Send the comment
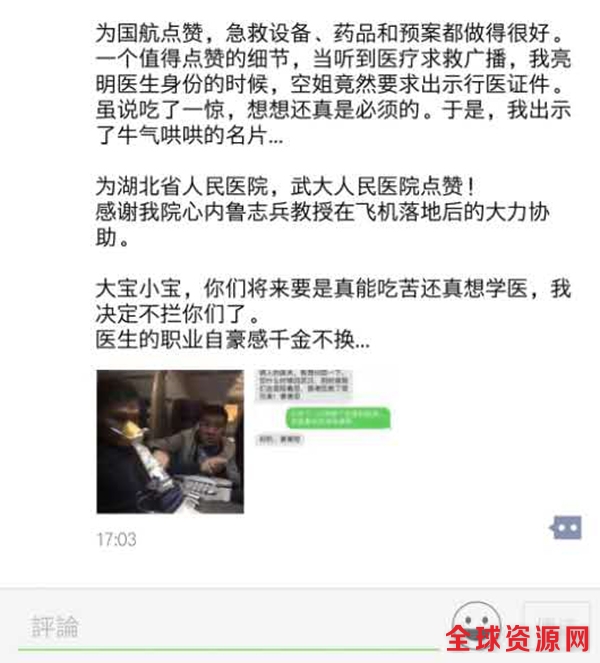The width and height of the screenshot is (600, 663). pos(556,624)
